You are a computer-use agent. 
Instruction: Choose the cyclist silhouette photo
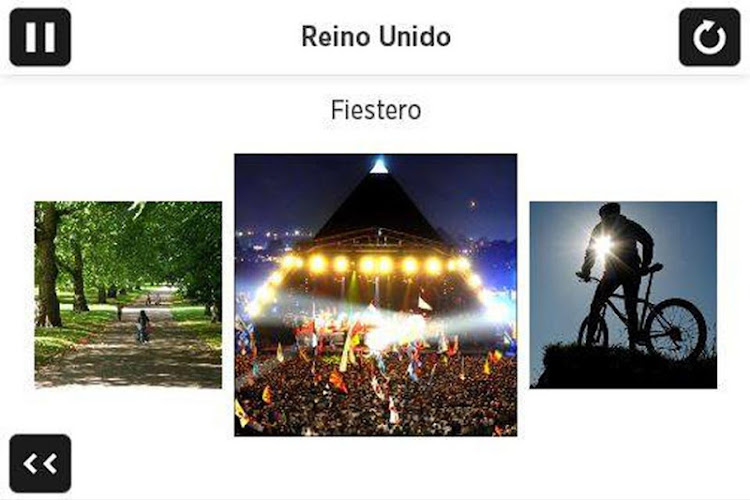coord(623,295)
